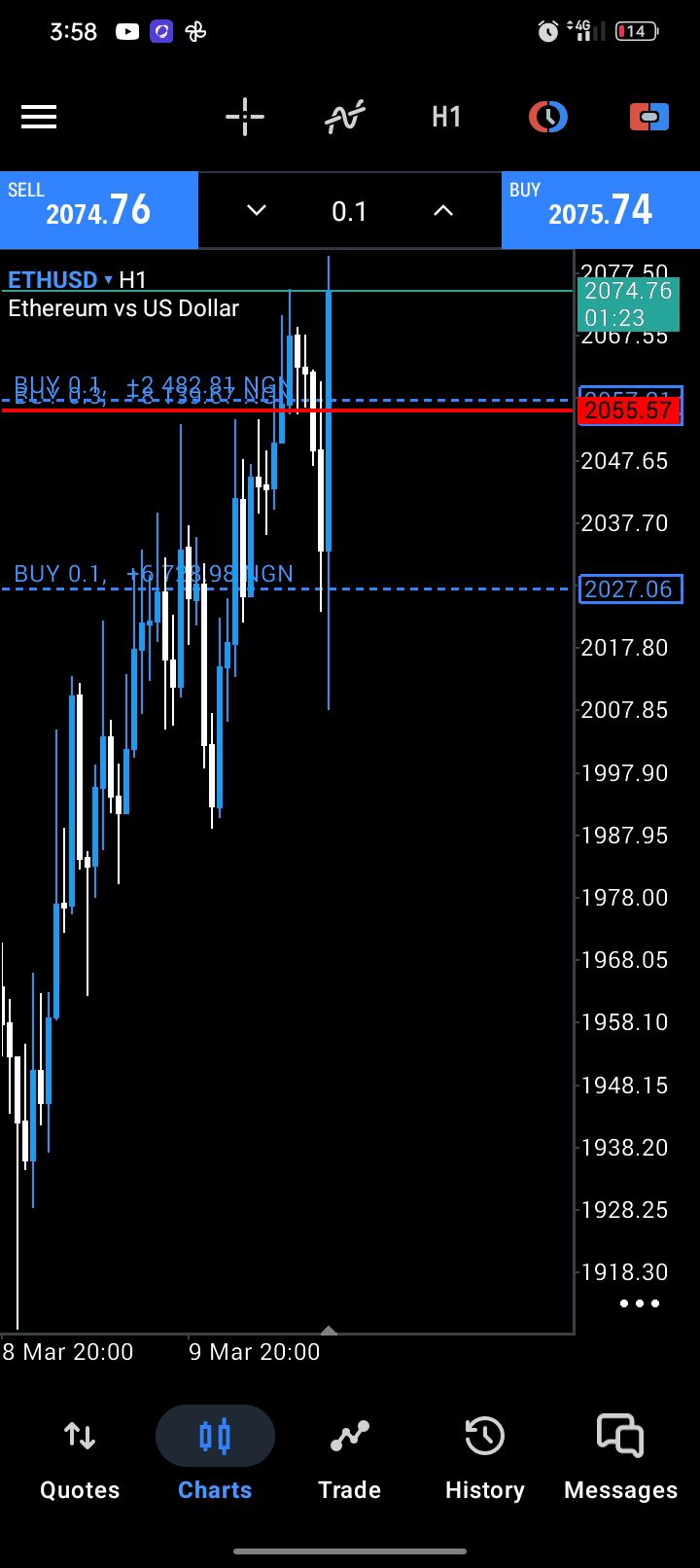The height and width of the screenshot is (1568, 700).
Task: Buy ETHUSD at 2075.74
Action: [601, 210]
